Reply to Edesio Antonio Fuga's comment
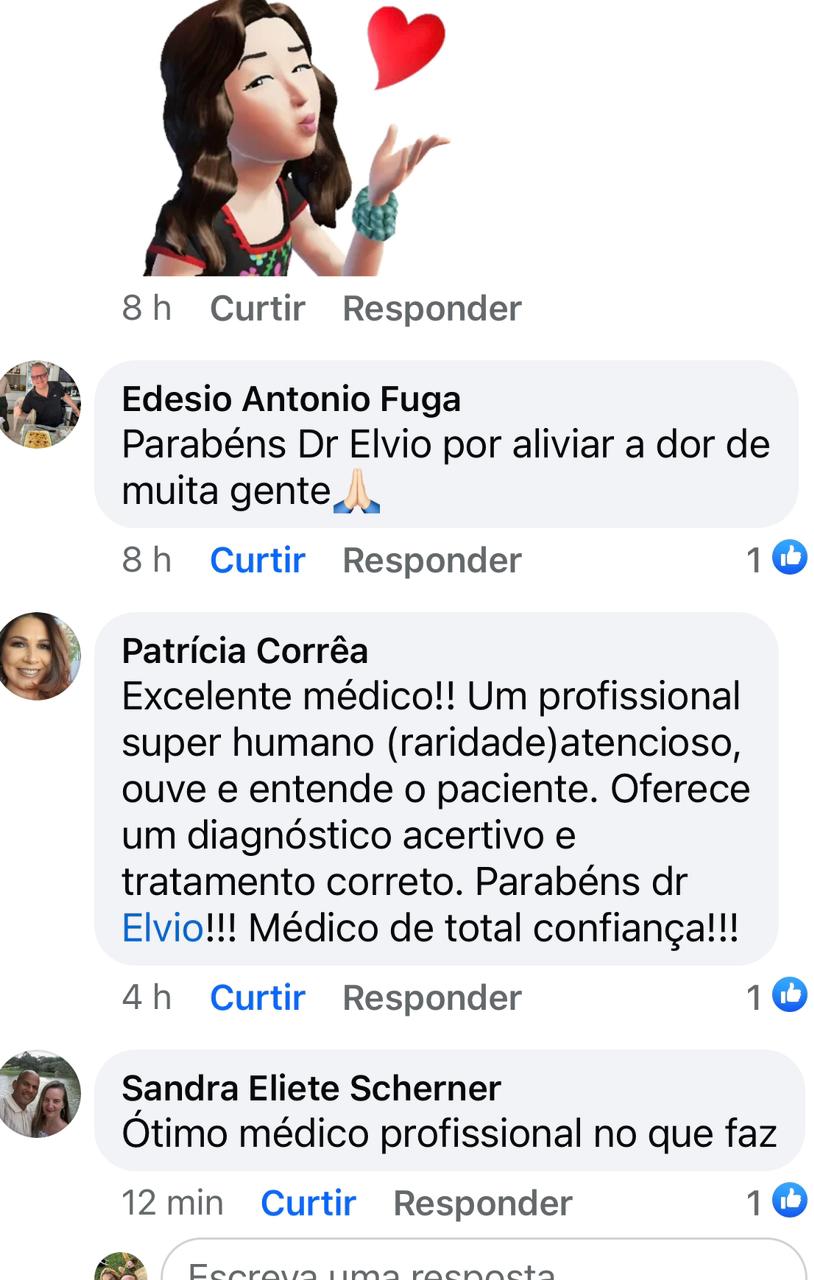814x1280 pixels. click(x=432, y=560)
